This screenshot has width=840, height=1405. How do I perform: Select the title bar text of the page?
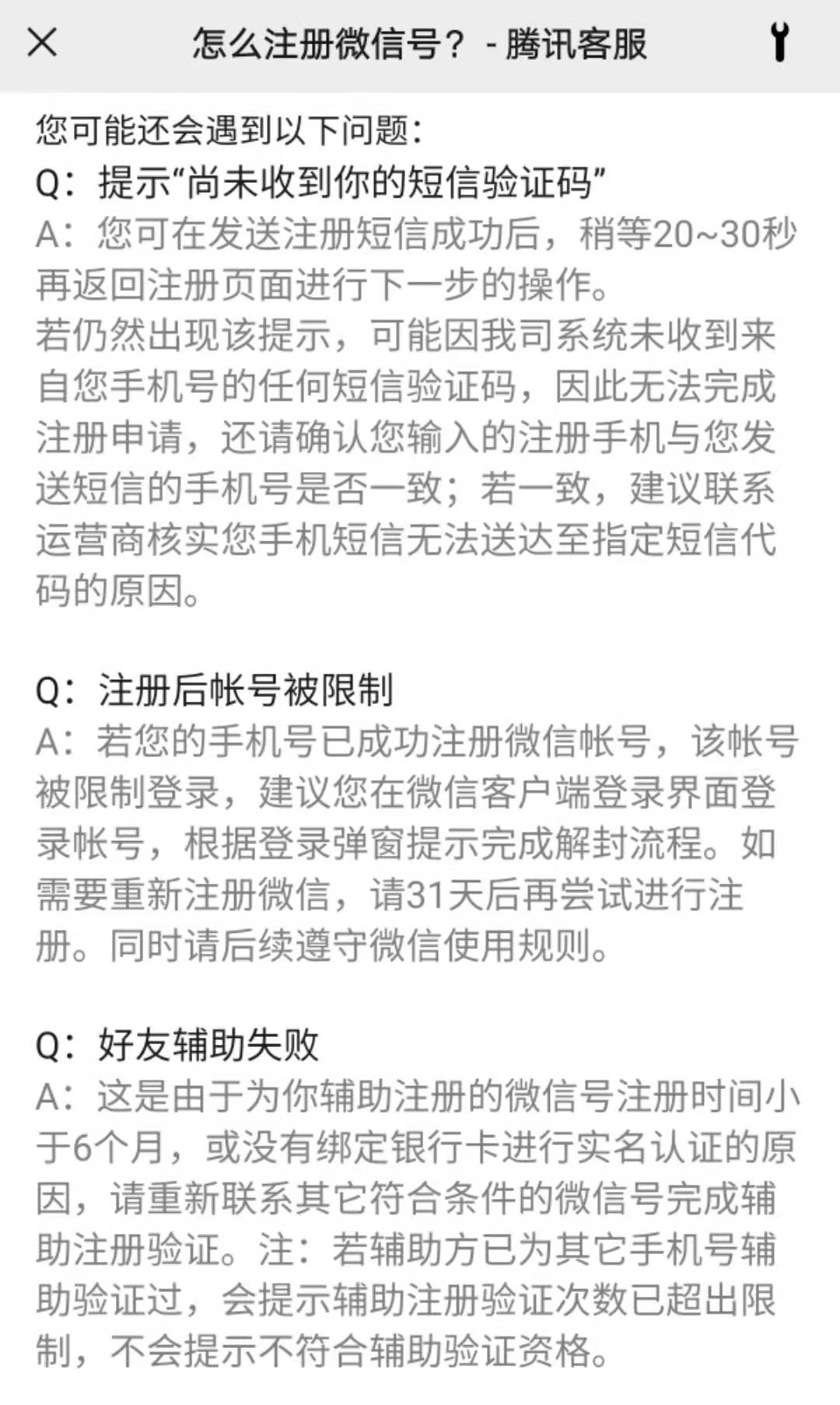tap(420, 44)
